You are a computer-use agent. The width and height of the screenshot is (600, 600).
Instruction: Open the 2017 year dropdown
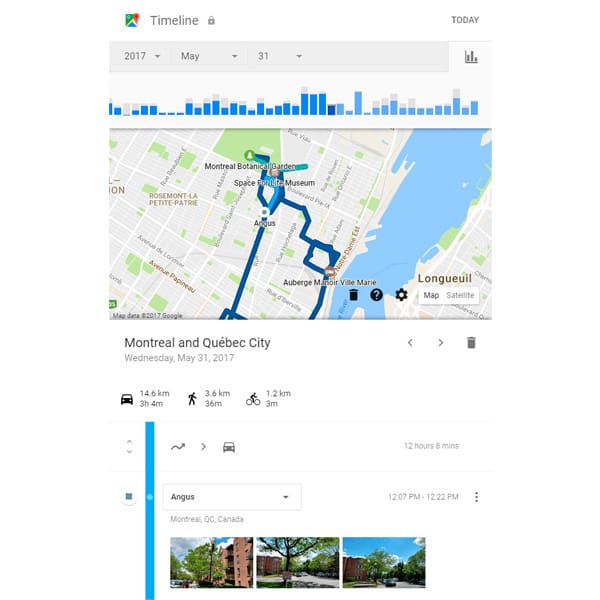(x=143, y=57)
